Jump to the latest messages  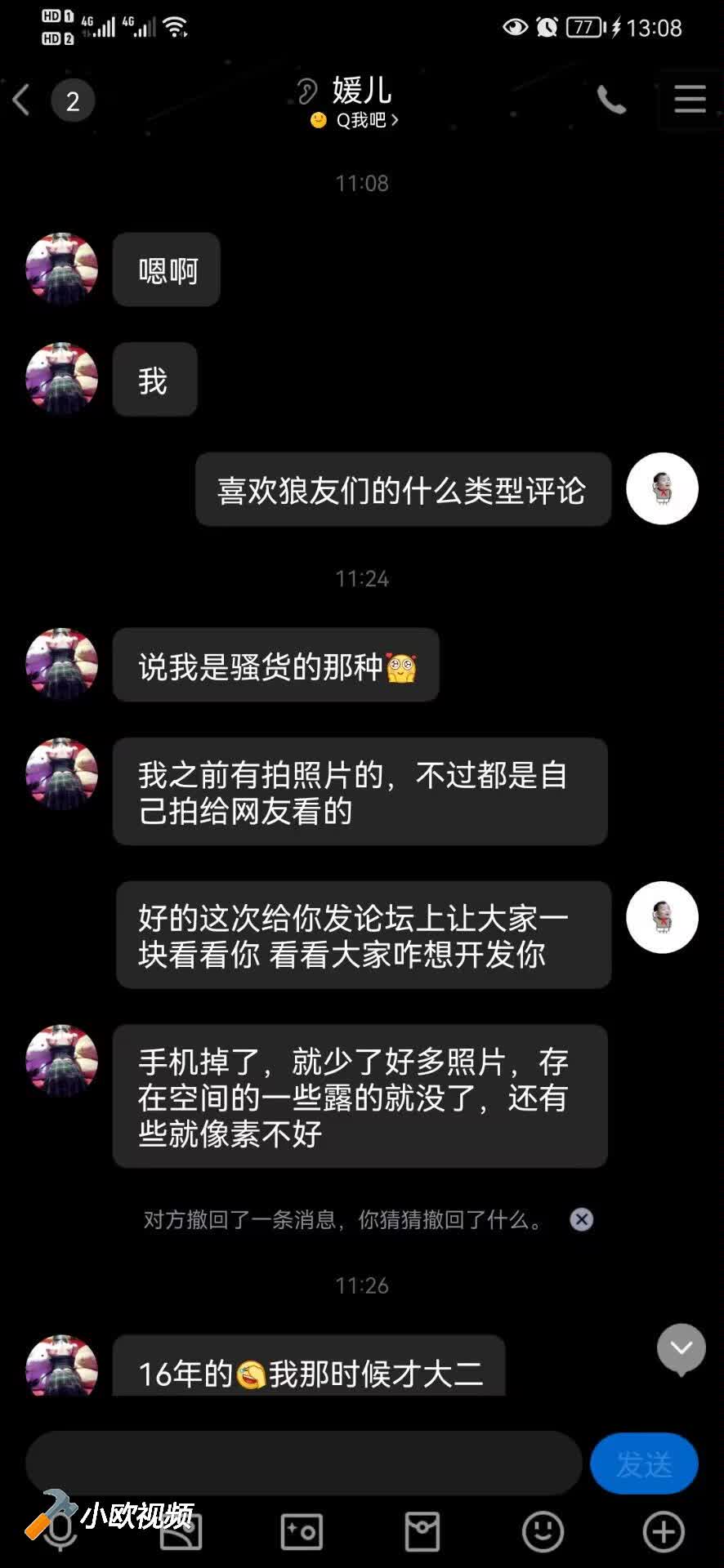tap(682, 1348)
